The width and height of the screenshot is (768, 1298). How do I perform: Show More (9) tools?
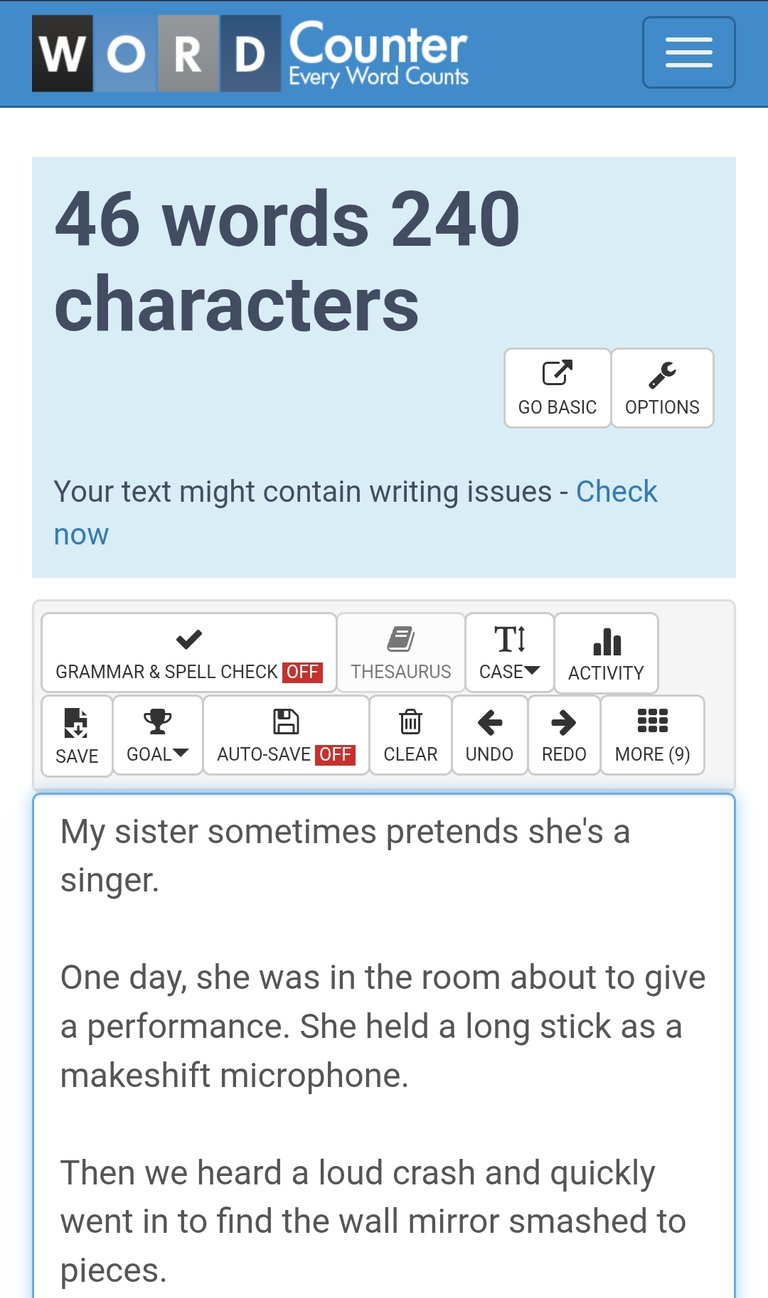coord(652,736)
